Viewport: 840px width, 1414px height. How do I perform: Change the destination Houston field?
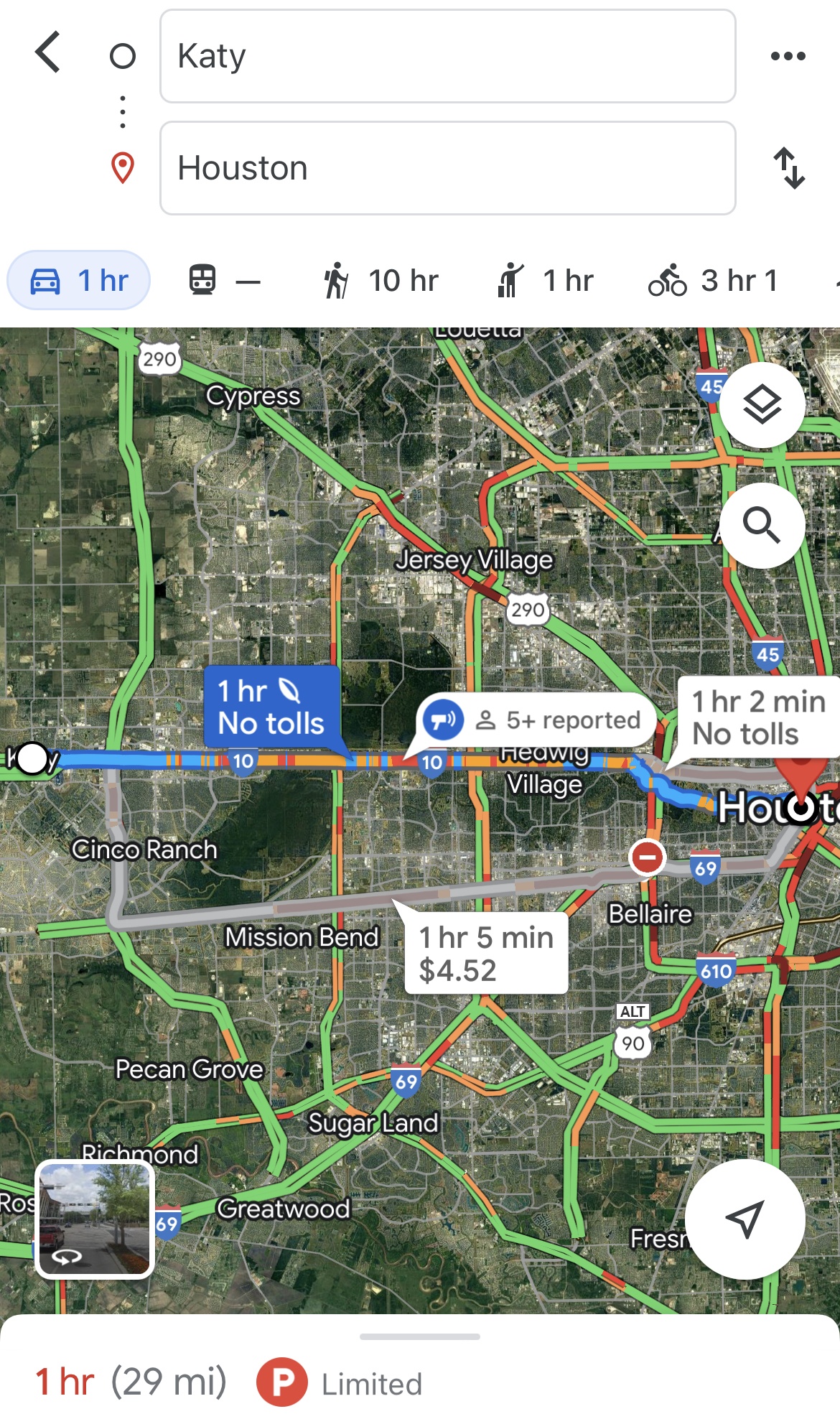point(447,168)
